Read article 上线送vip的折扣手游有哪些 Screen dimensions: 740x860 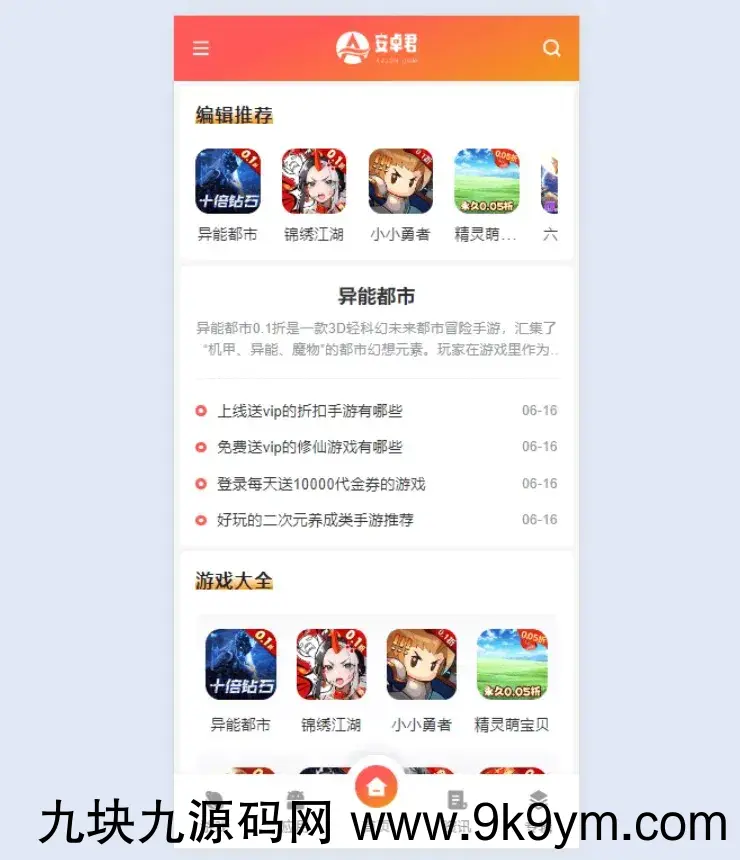[309, 411]
